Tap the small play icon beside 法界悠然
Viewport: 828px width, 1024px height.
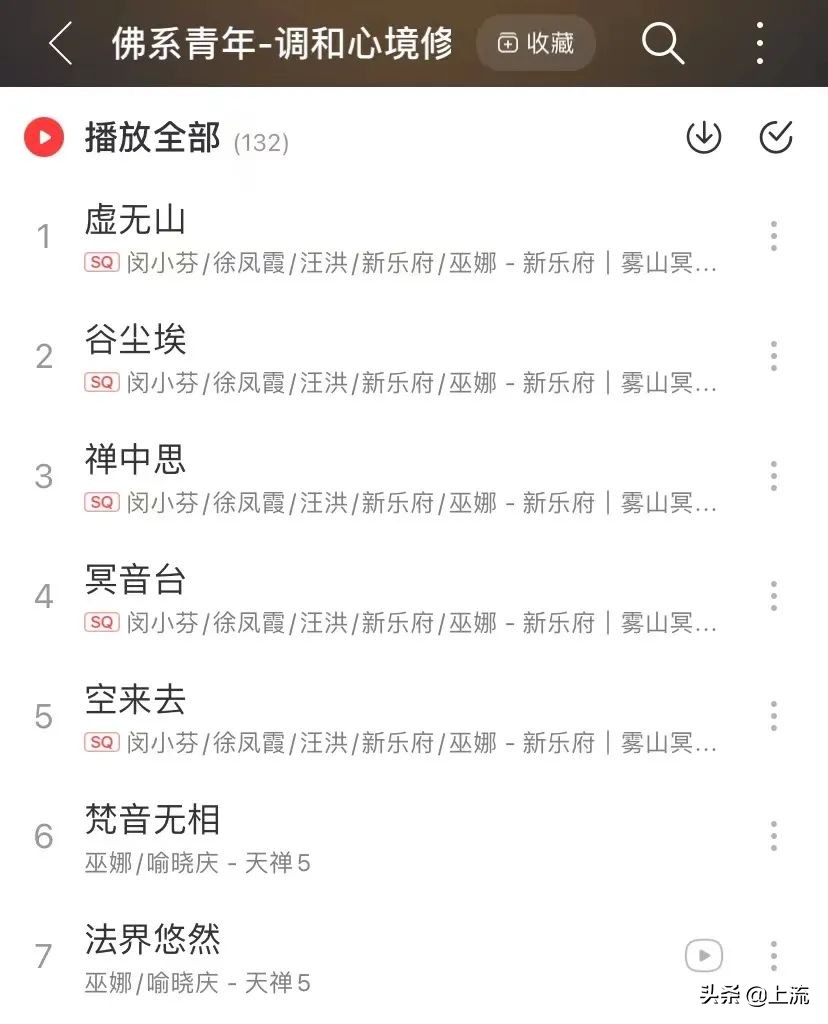coord(703,956)
